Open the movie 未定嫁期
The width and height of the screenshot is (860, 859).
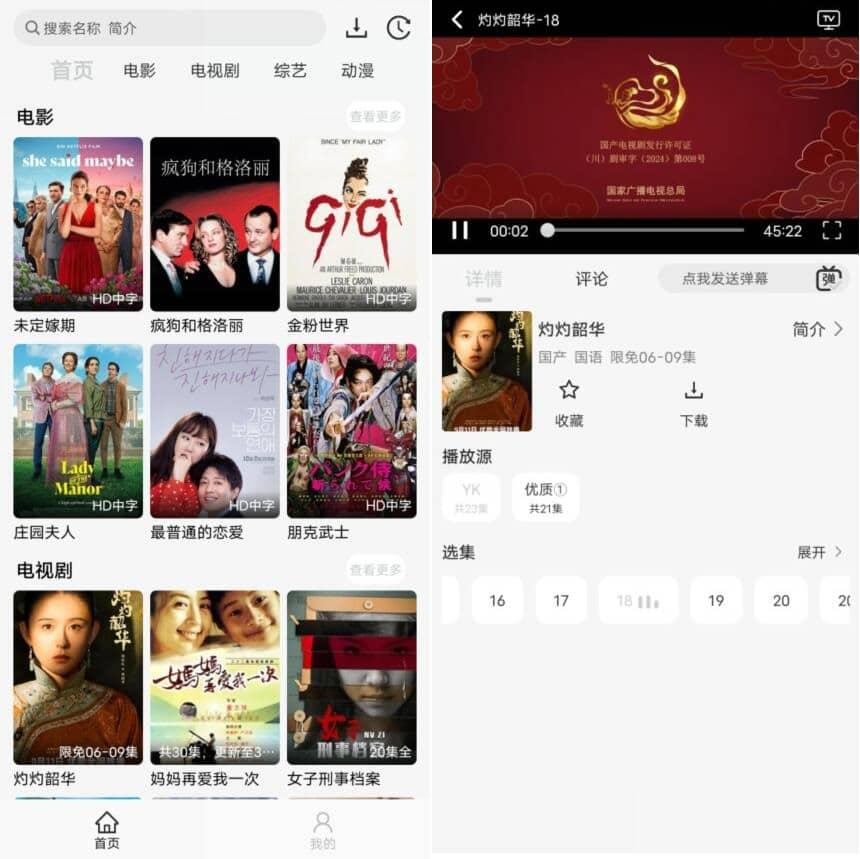click(78, 225)
